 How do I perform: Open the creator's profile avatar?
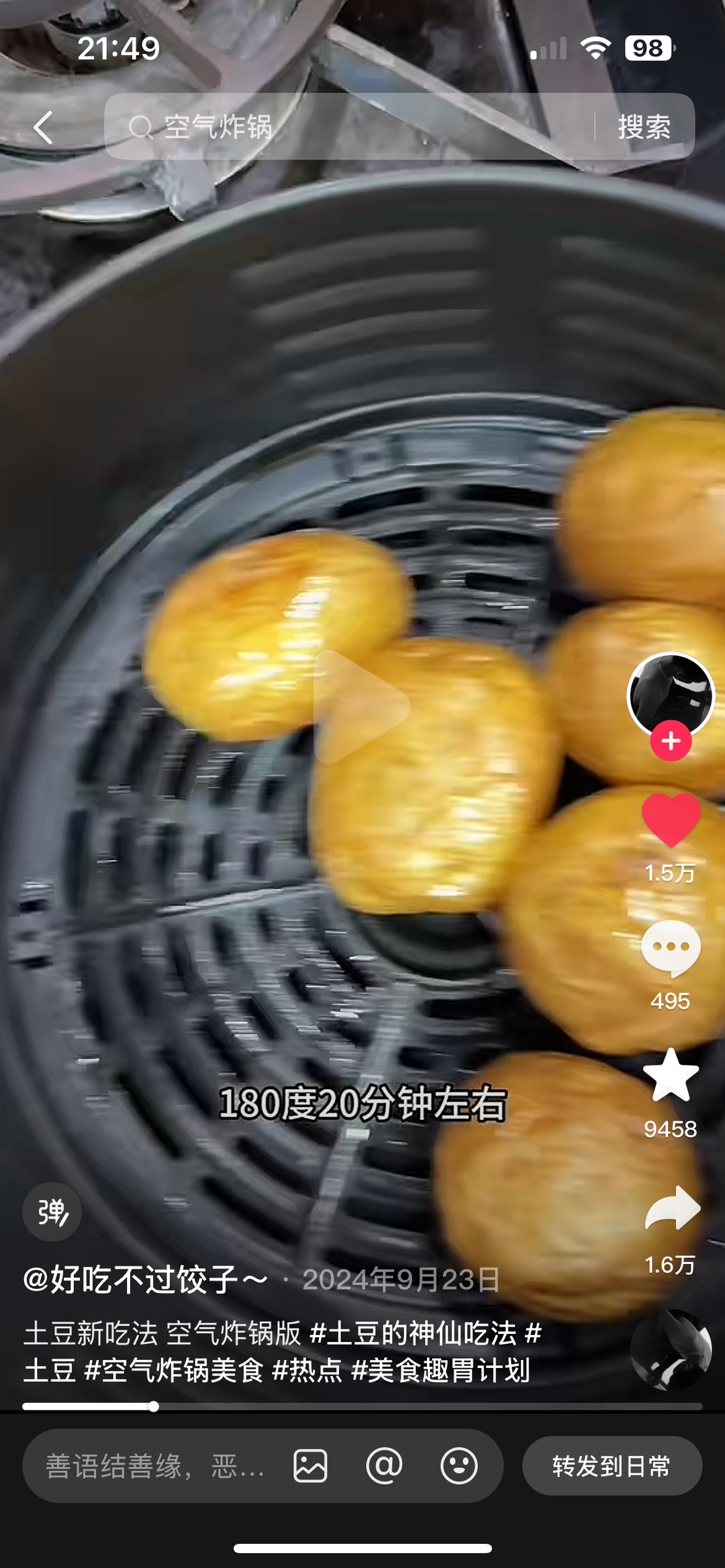670,695
